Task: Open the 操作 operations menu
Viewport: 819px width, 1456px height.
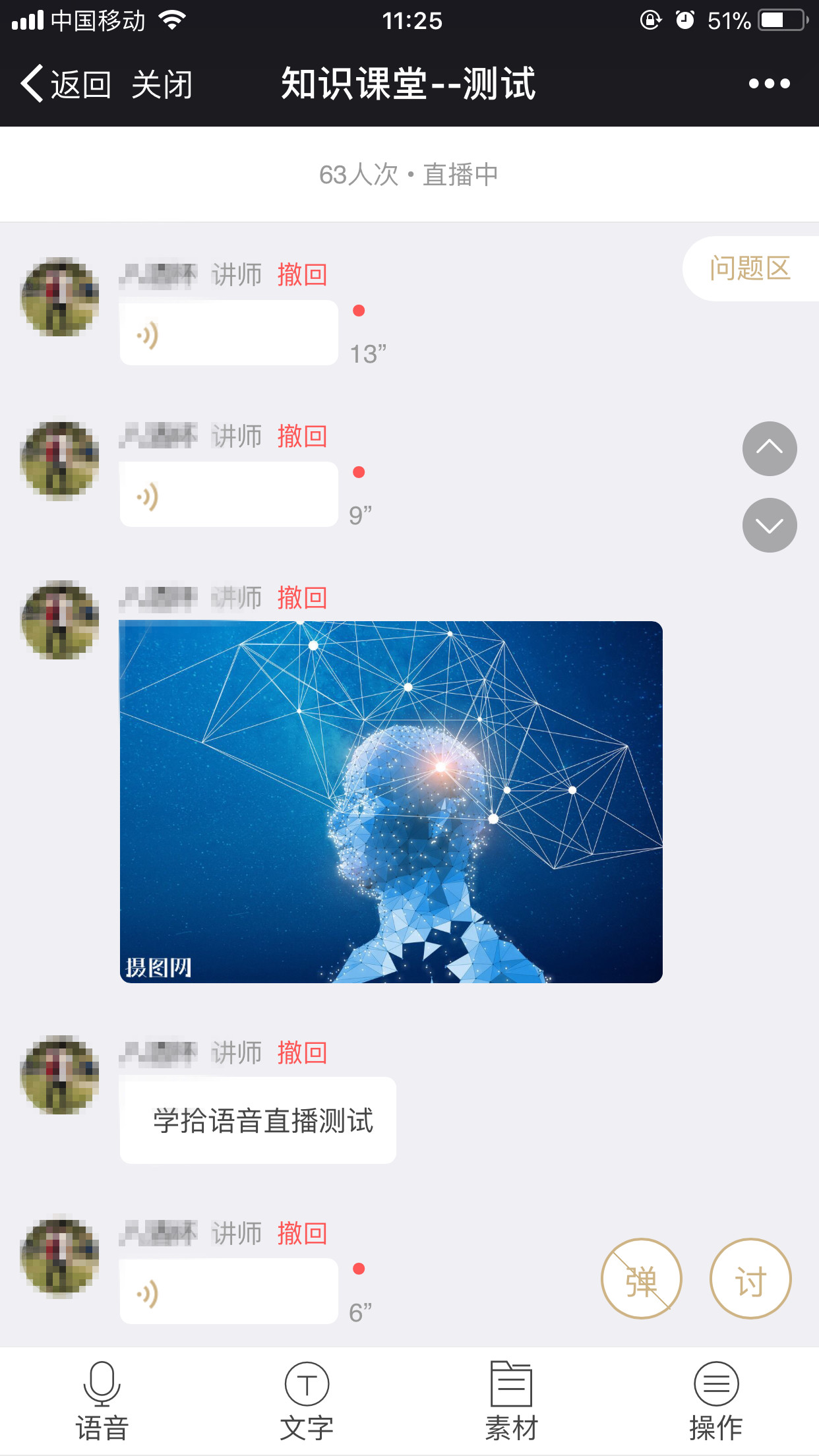Action: 716,1401
